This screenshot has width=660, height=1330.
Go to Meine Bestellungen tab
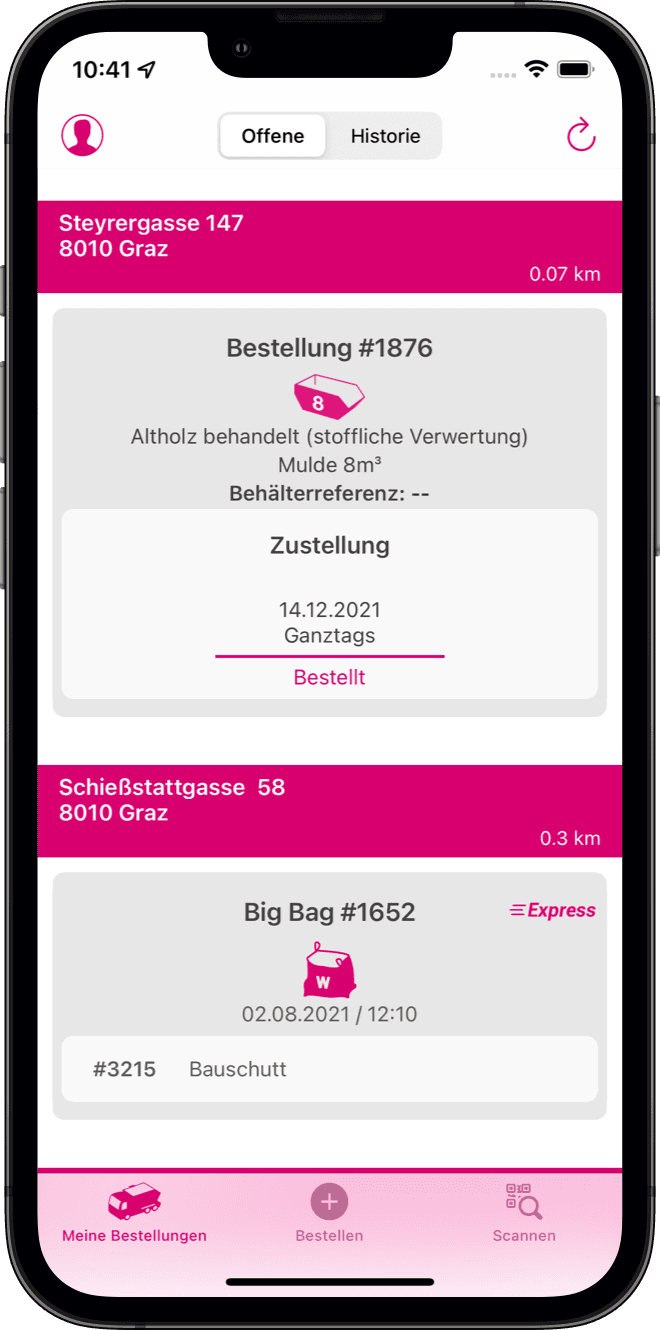pyautogui.click(x=134, y=1213)
